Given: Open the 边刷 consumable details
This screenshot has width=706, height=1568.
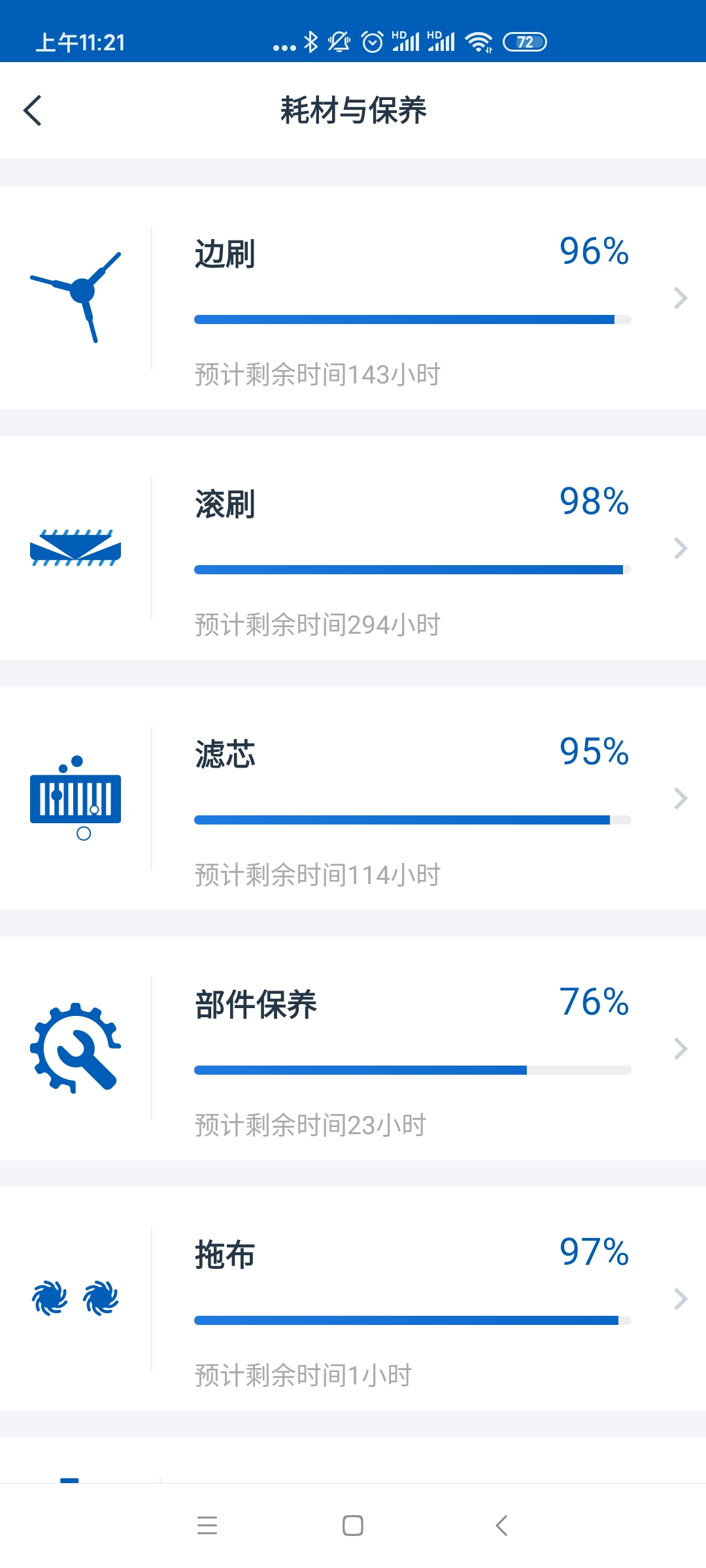Looking at the screenshot, I should pyautogui.click(x=353, y=298).
